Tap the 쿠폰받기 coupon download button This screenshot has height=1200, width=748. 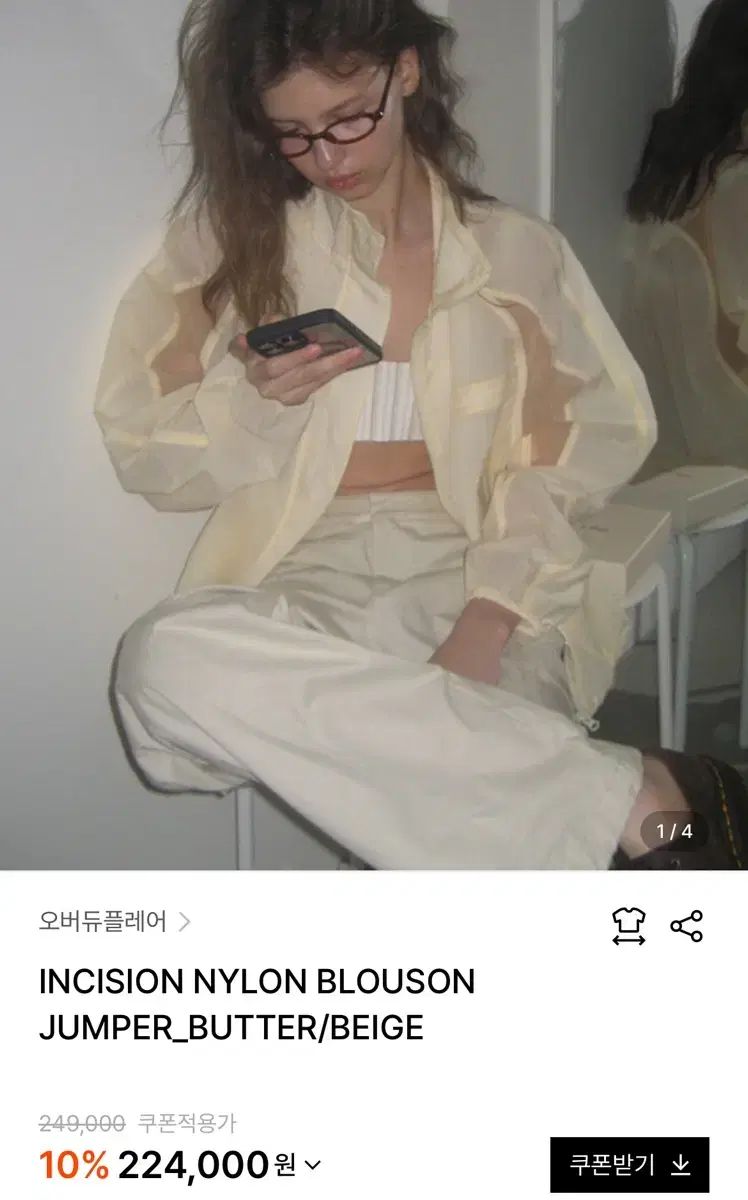click(x=629, y=1164)
